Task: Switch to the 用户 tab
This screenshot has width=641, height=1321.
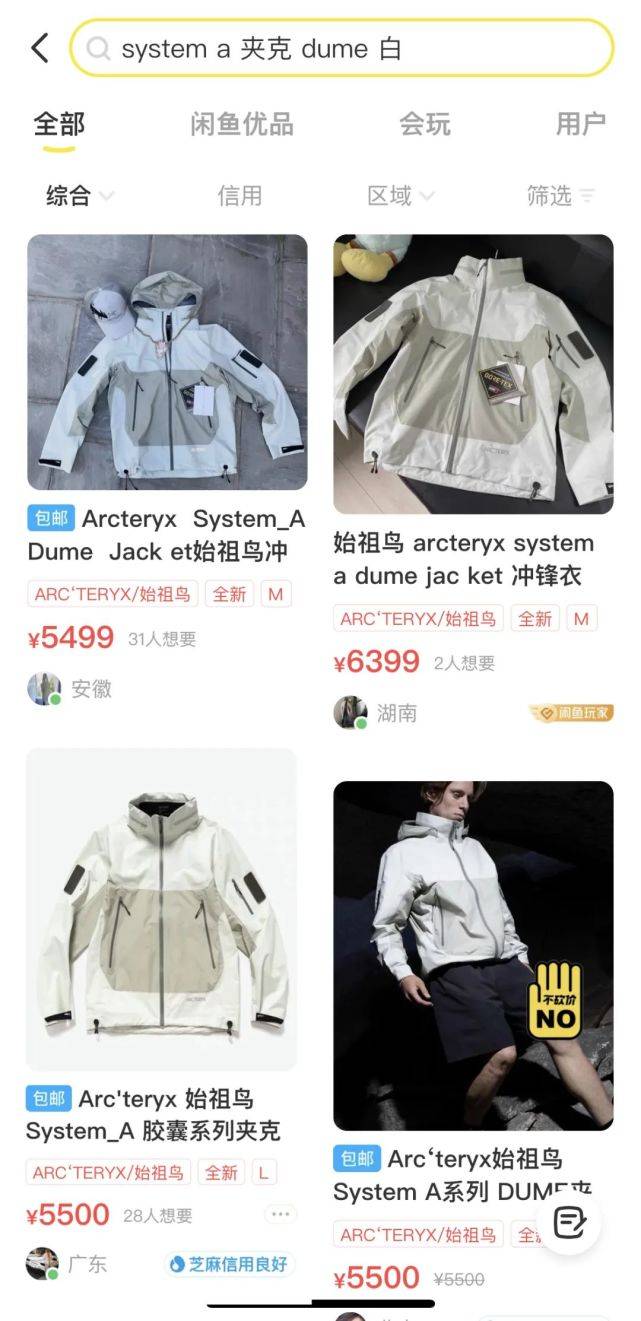Action: click(581, 124)
